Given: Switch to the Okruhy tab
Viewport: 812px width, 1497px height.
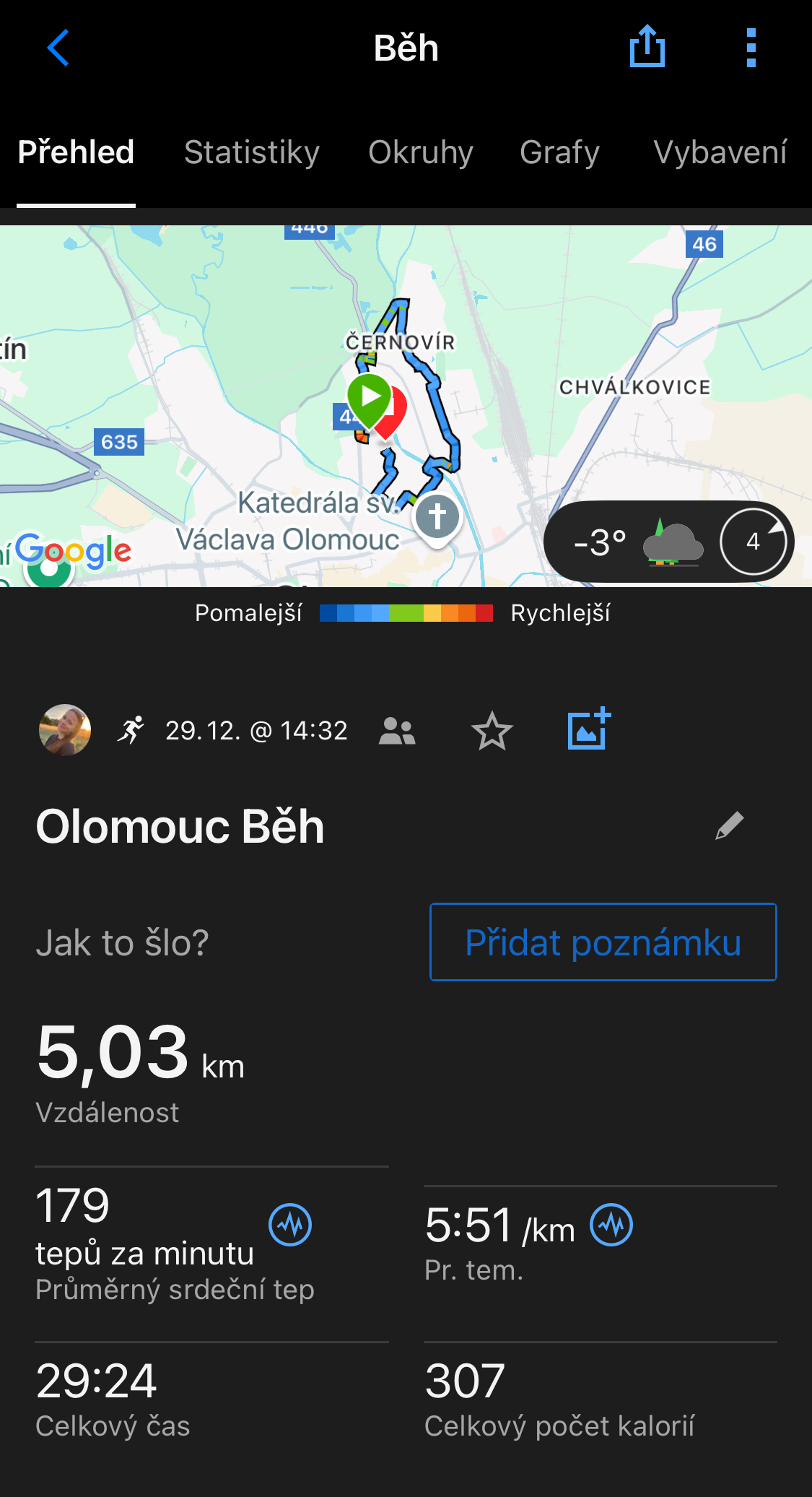Looking at the screenshot, I should [421, 152].
